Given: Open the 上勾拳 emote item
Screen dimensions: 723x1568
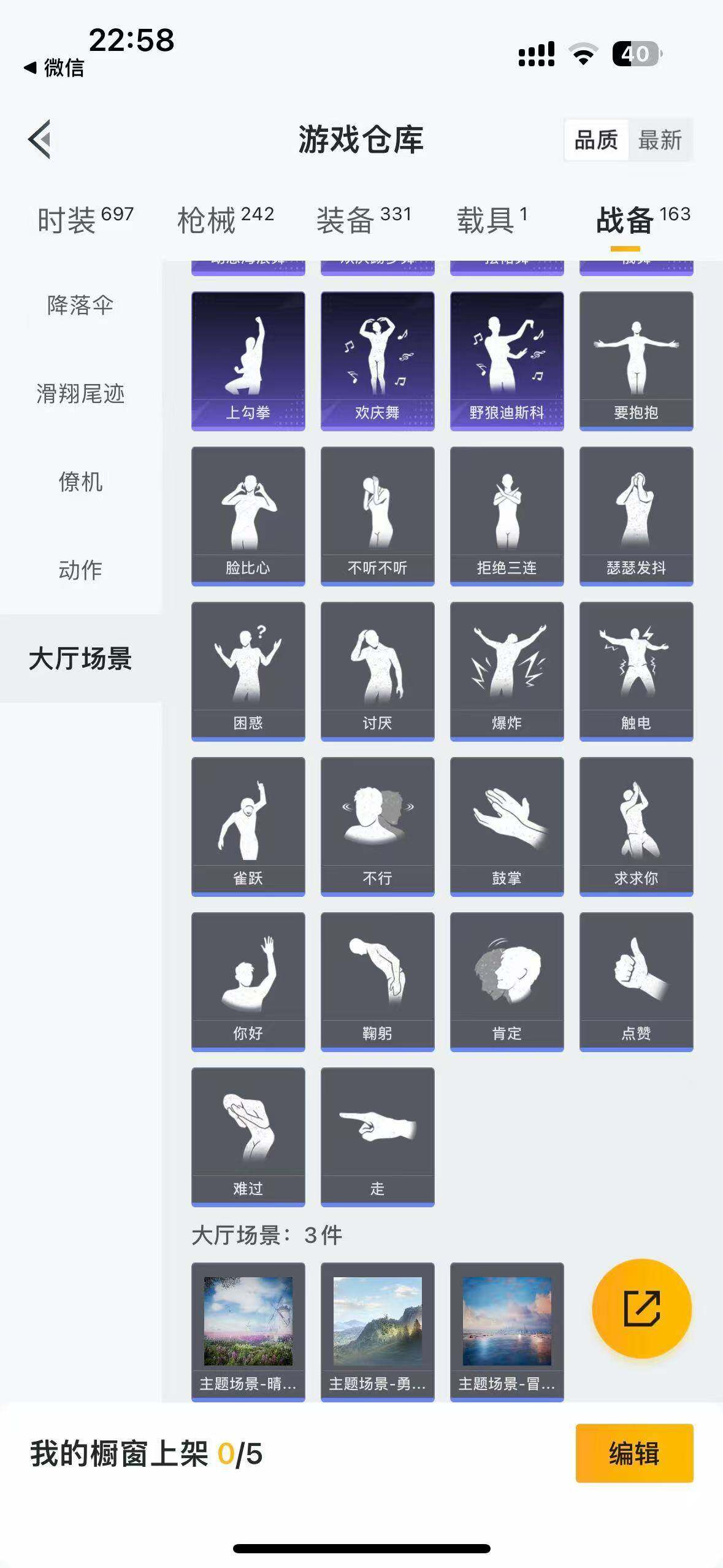Looking at the screenshot, I should pos(248,361).
